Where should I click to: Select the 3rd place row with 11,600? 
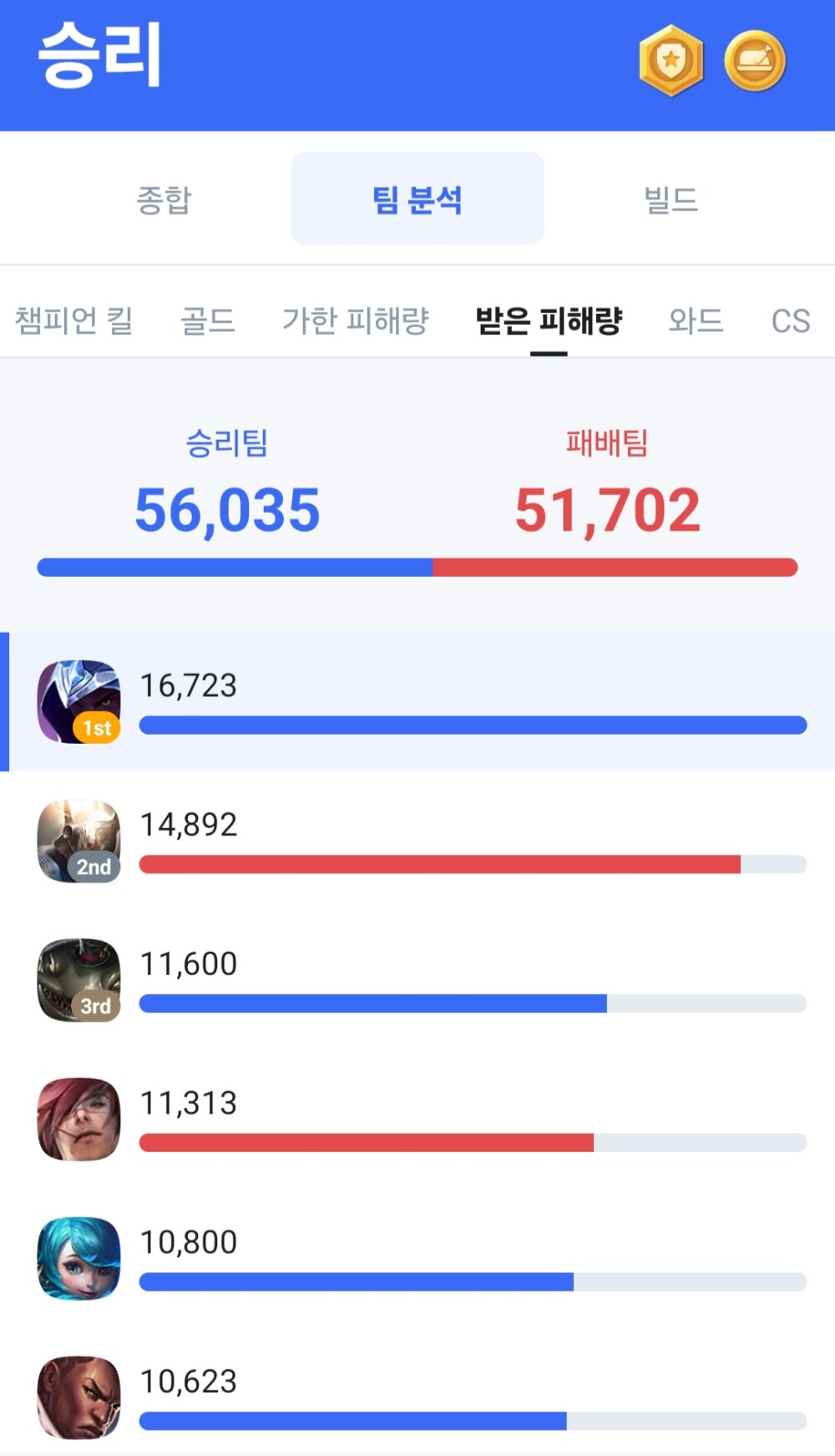tap(417, 981)
